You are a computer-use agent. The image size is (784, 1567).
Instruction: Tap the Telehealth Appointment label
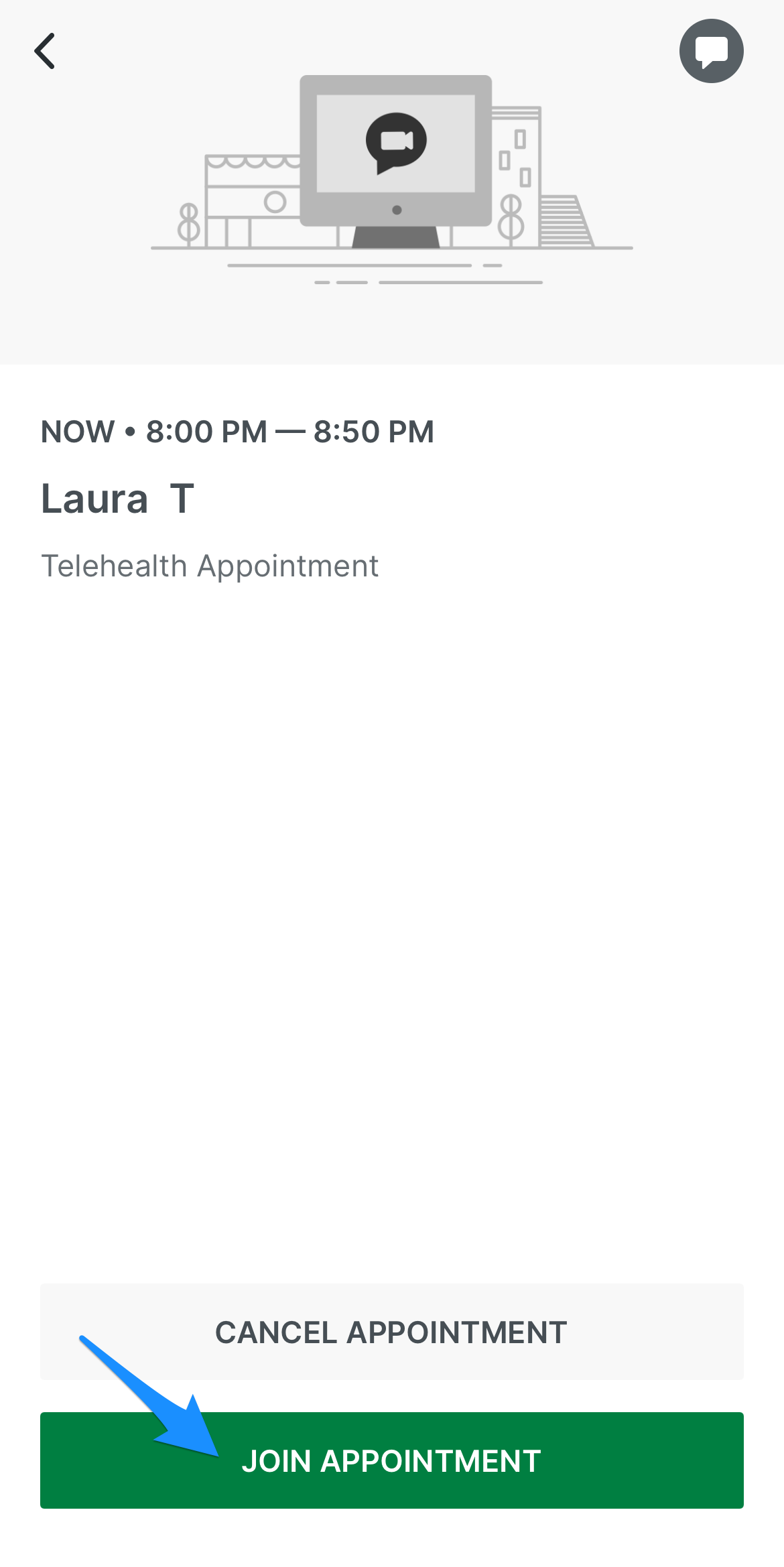(x=210, y=566)
